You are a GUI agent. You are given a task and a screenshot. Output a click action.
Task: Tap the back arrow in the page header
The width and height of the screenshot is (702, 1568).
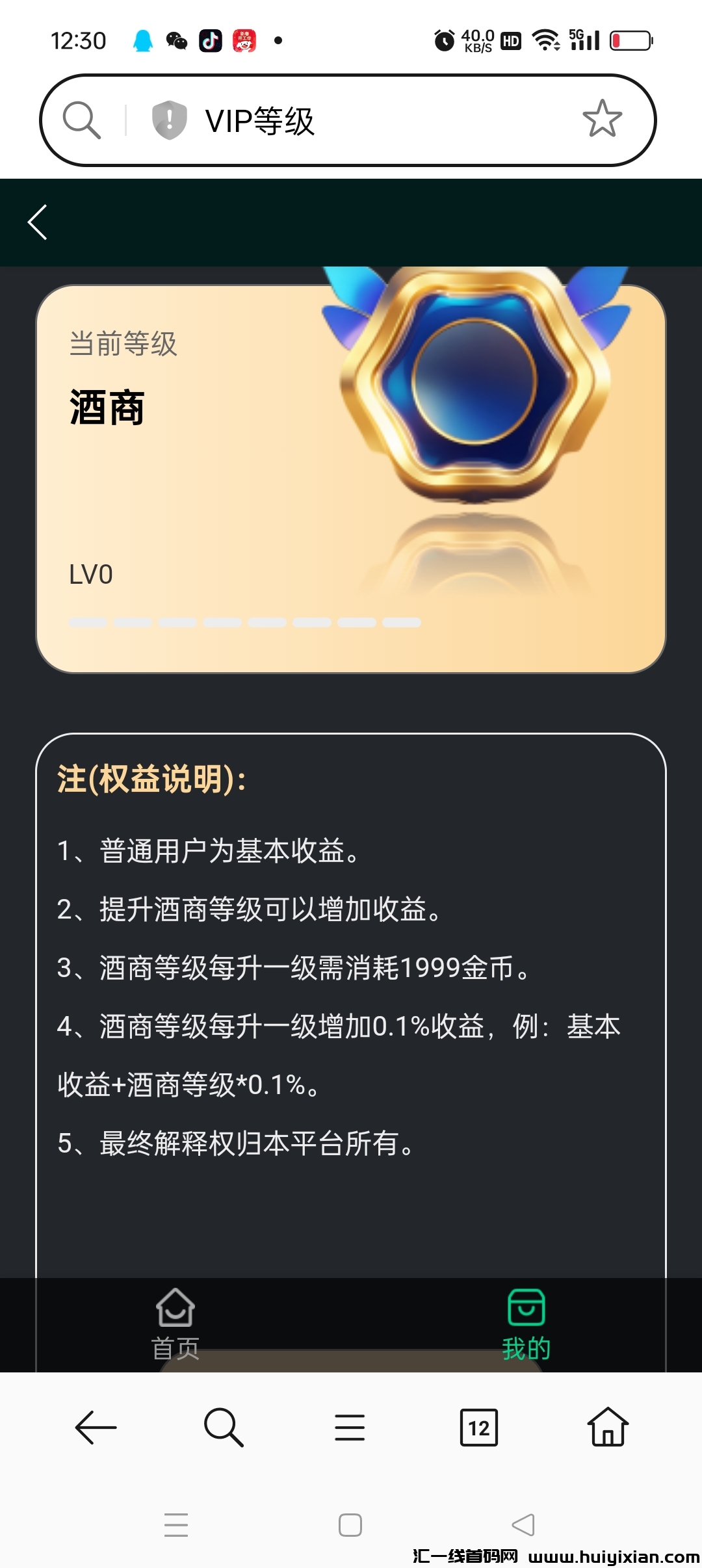[38, 222]
